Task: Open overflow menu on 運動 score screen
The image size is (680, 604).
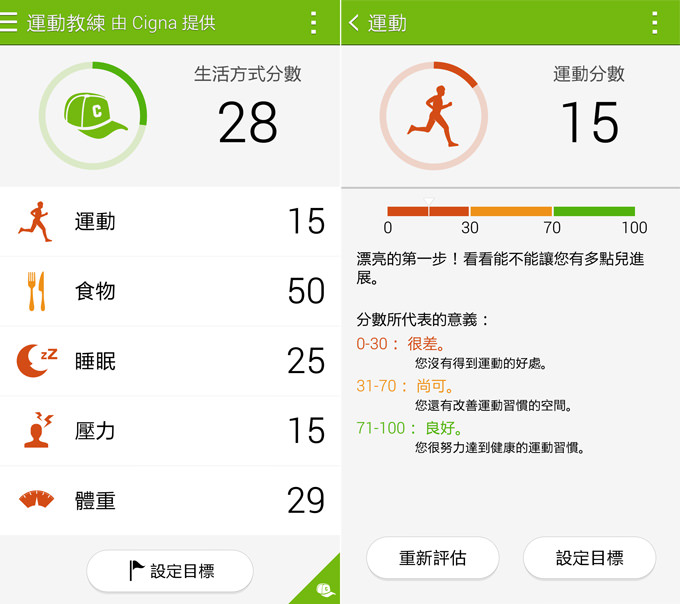Action: click(654, 22)
